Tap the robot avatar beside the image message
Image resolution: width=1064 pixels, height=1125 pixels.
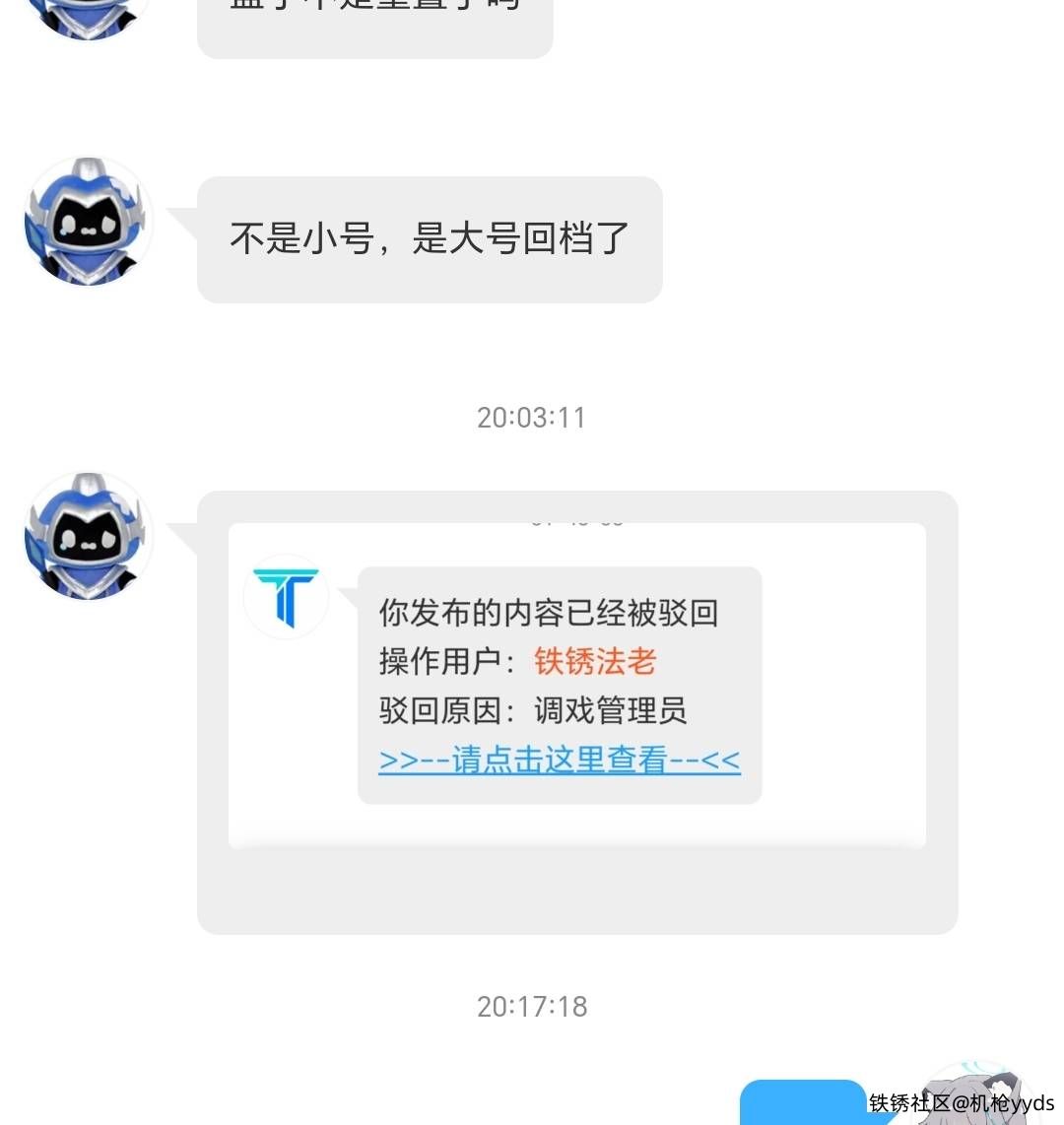tap(88, 536)
